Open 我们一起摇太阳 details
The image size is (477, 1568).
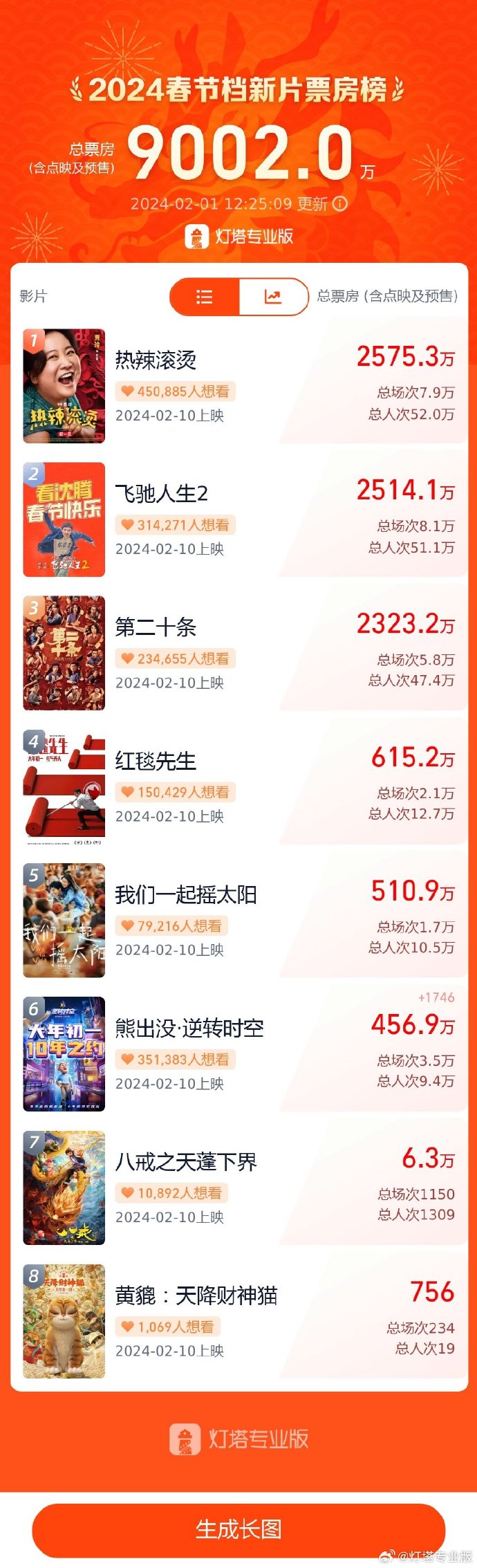(x=238, y=920)
